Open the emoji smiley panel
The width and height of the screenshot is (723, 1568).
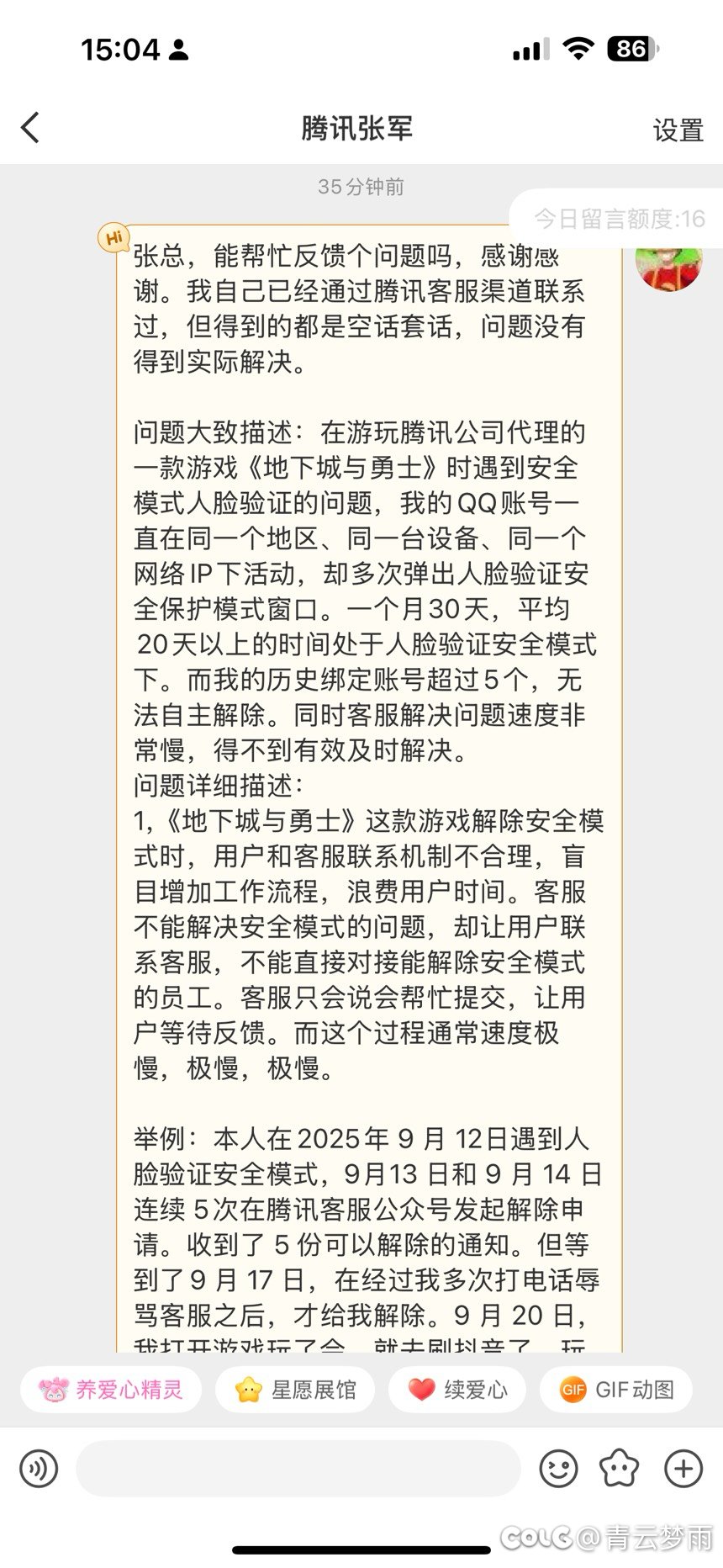[558, 1469]
